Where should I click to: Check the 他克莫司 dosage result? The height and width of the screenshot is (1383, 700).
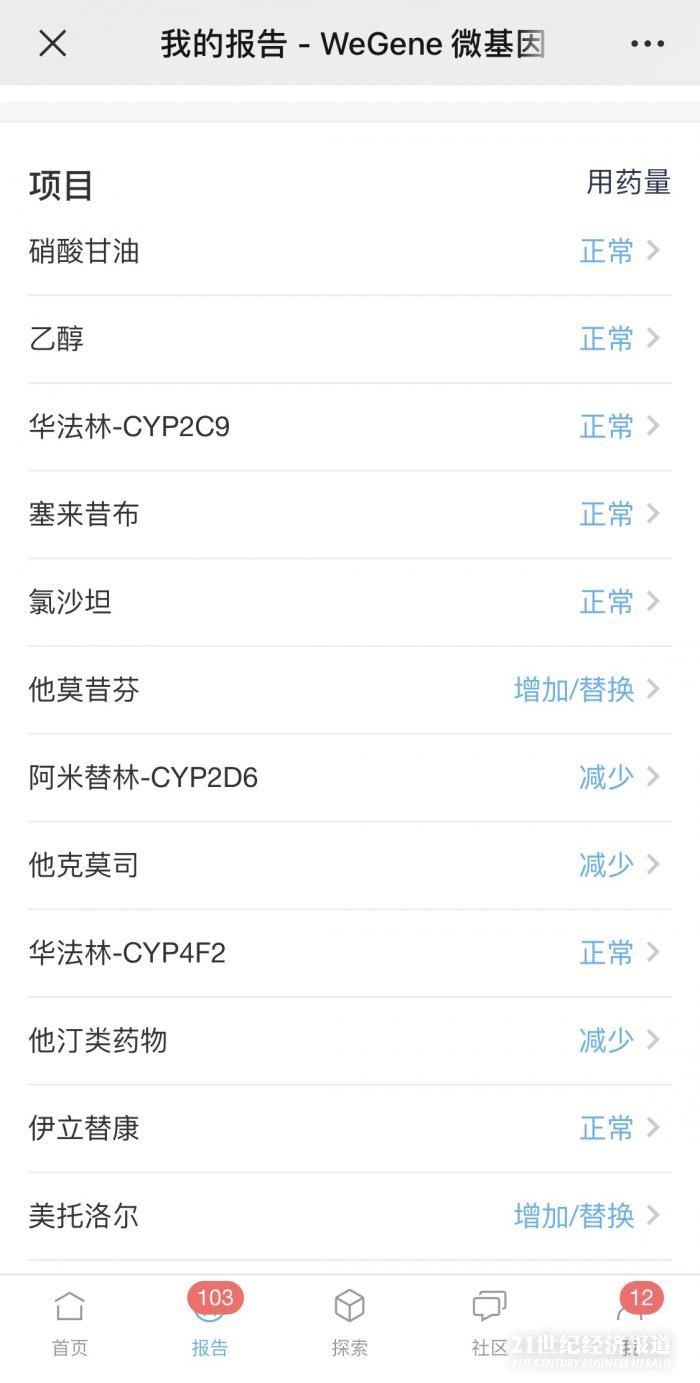[x=349, y=865]
